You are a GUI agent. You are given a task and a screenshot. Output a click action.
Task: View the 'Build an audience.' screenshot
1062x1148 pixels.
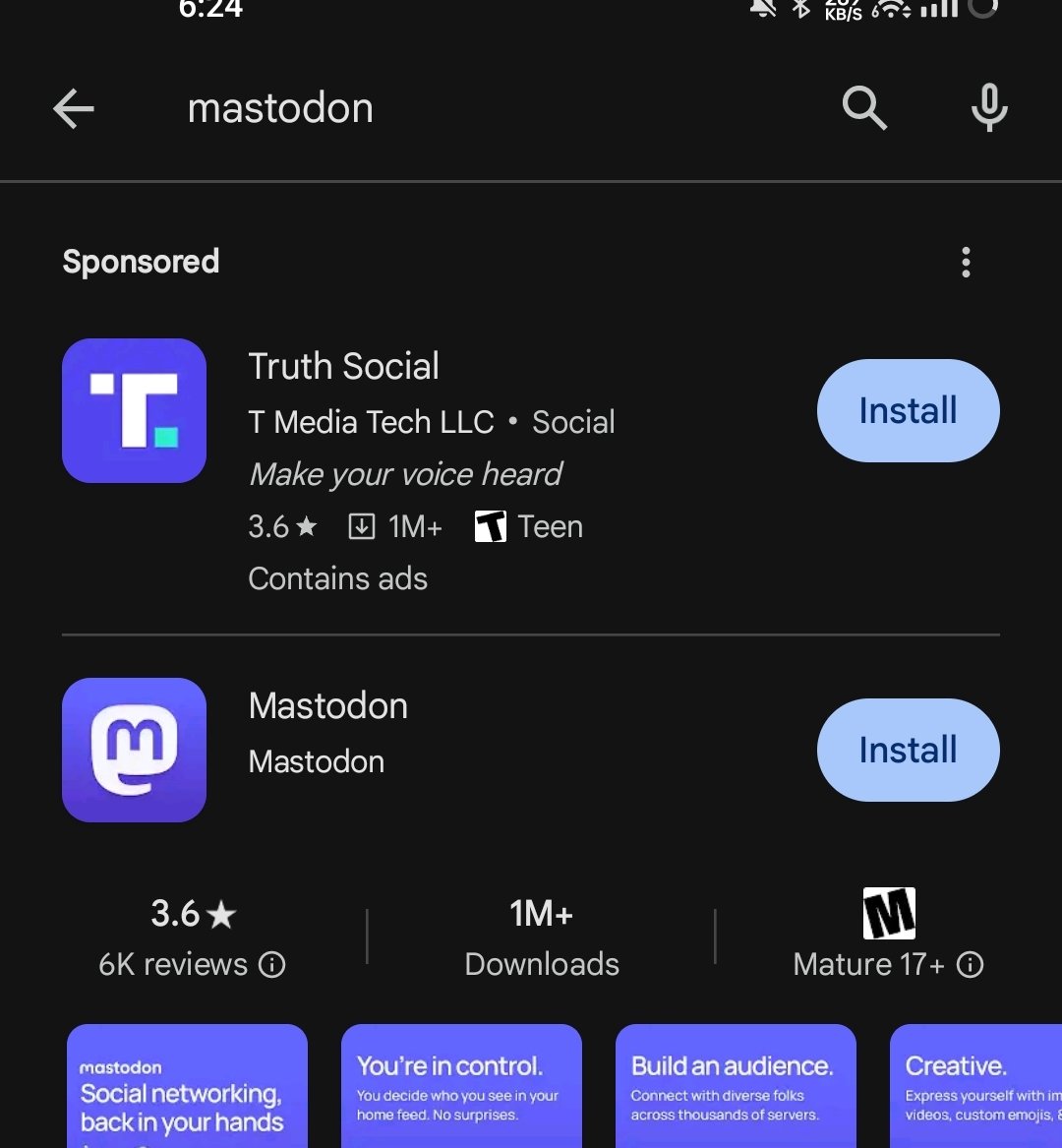736,1087
